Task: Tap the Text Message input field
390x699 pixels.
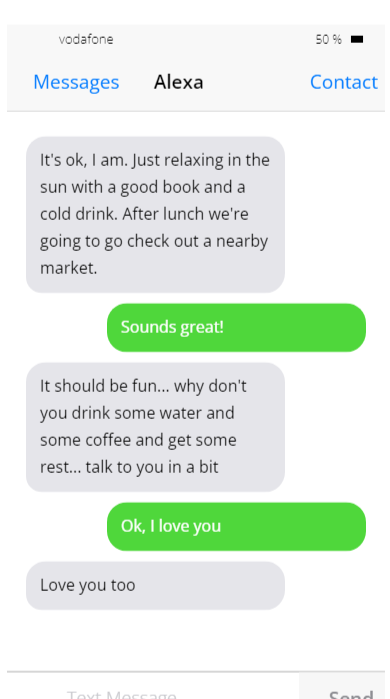Action: click(x=153, y=687)
